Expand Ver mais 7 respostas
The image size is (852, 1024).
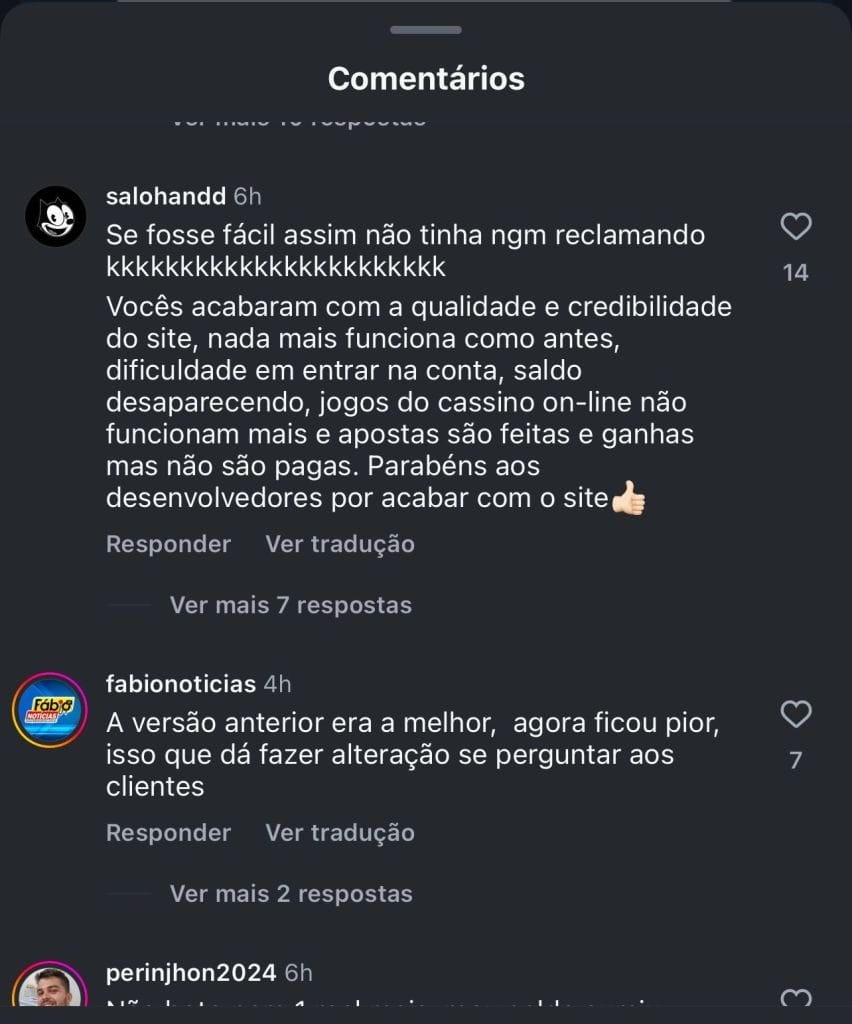(x=290, y=605)
